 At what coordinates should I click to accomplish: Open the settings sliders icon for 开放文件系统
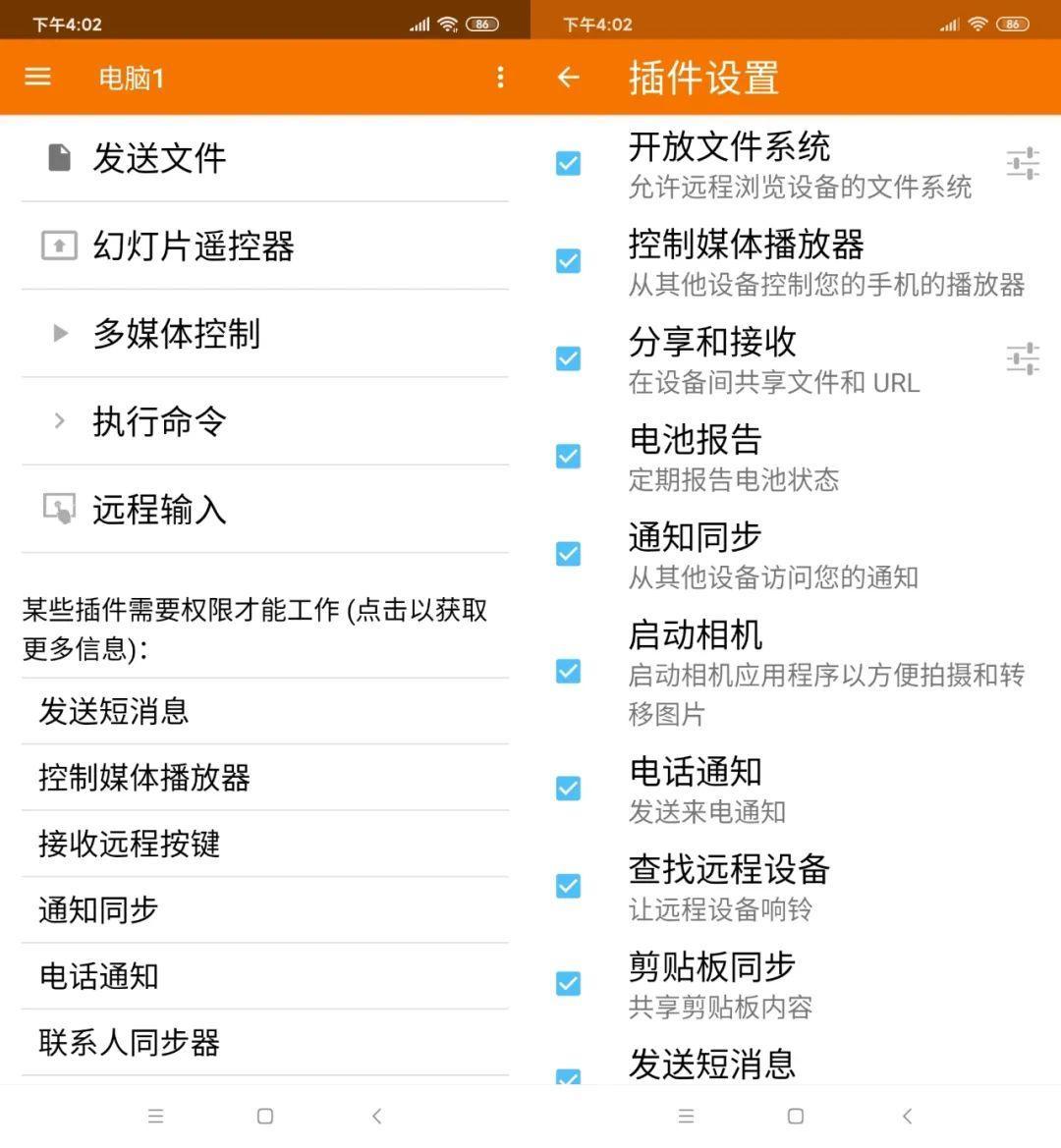point(1023,163)
